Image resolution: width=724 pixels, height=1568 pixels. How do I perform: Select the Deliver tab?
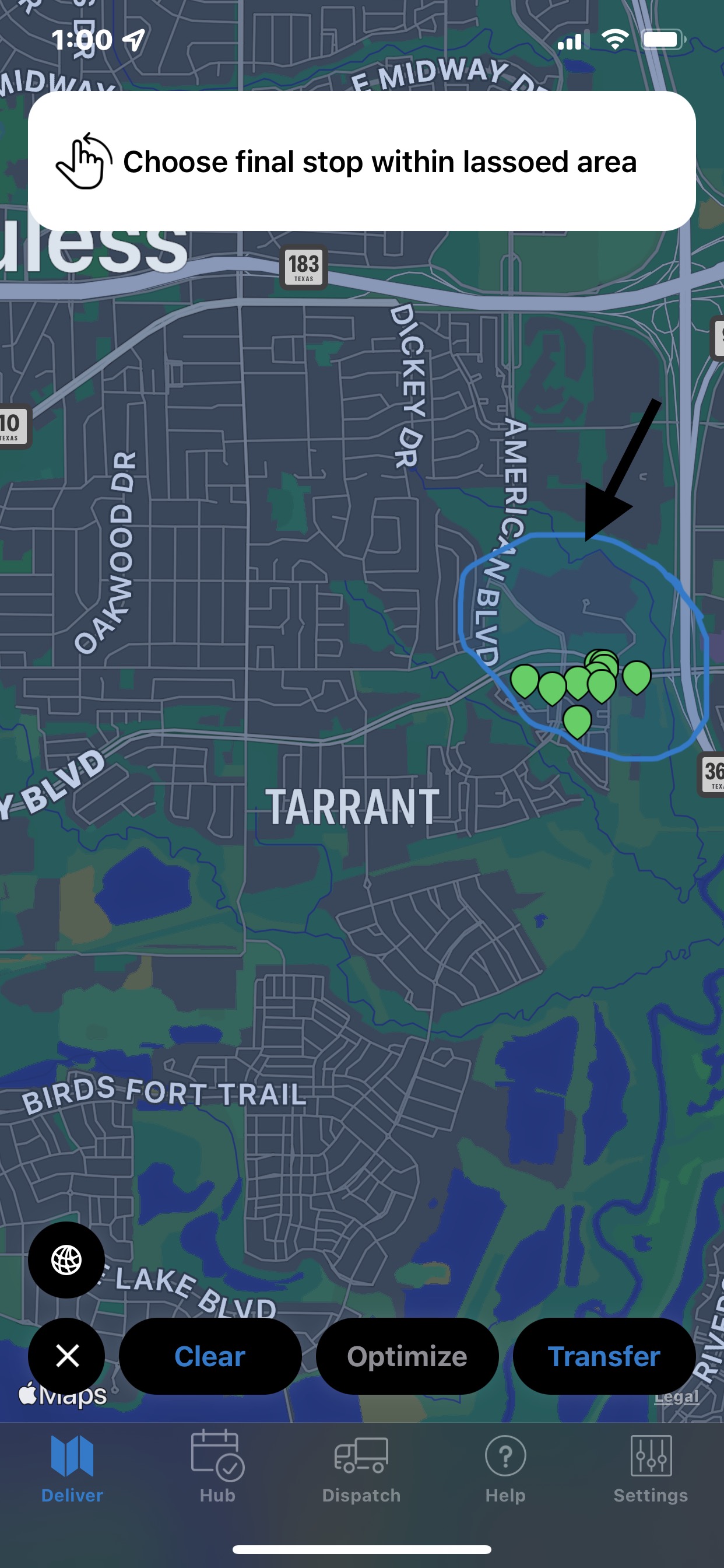[72, 1467]
